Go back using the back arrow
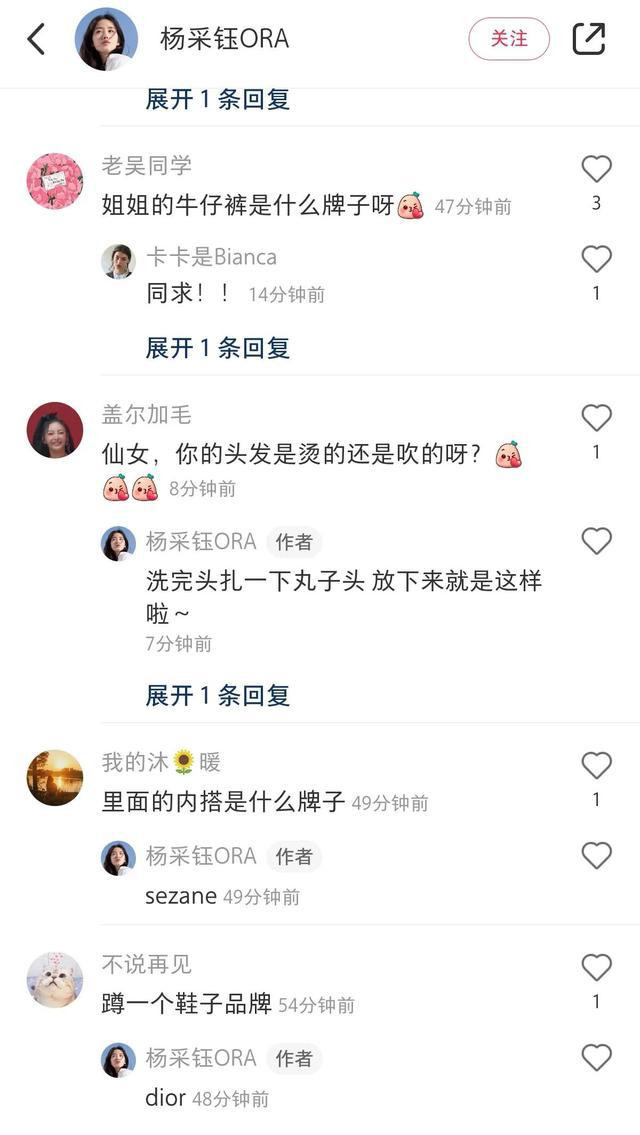Image resolution: width=640 pixels, height=1135 pixels. click(37, 40)
